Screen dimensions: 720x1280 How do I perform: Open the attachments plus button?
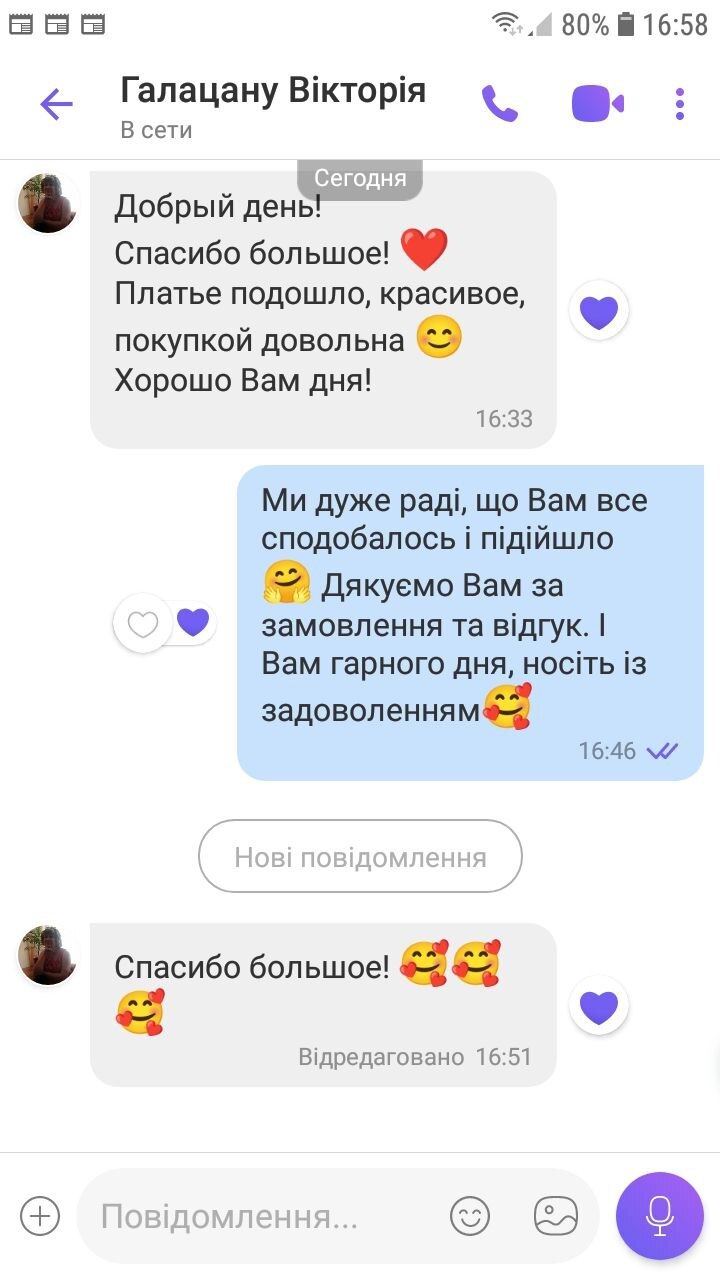pyautogui.click(x=40, y=1216)
